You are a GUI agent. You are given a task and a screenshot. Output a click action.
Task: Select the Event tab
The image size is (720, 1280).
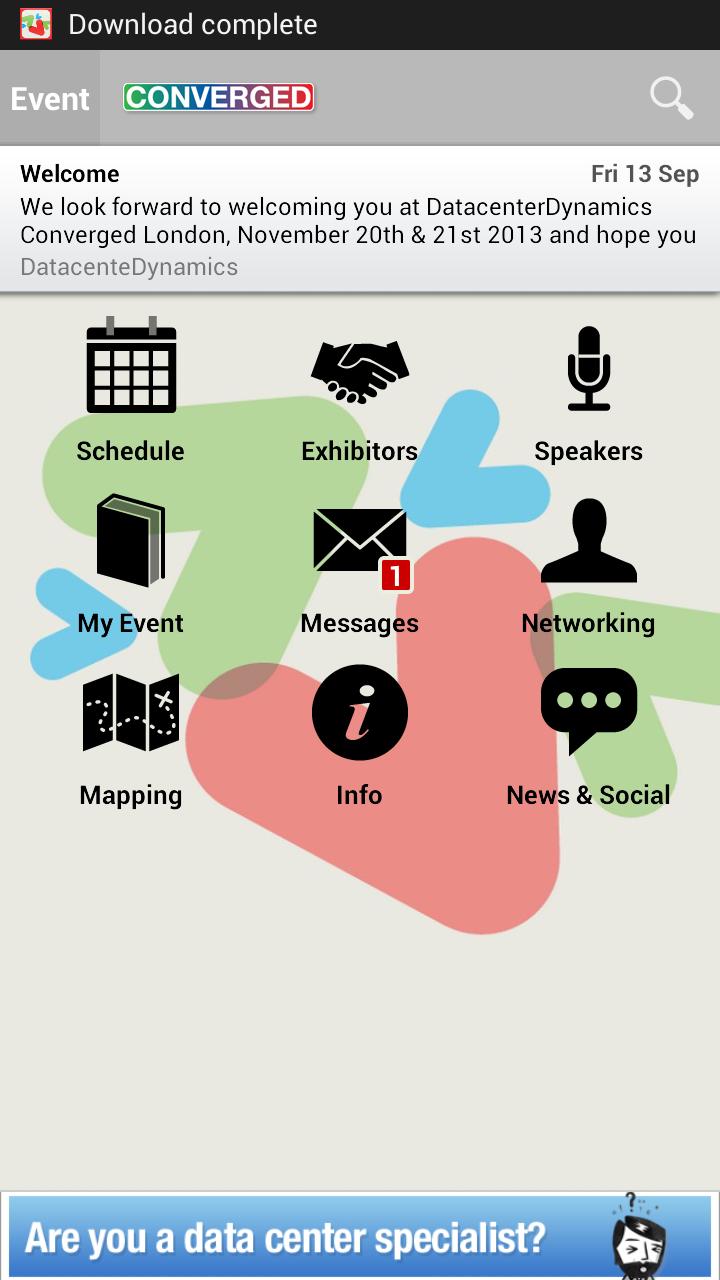(49, 97)
